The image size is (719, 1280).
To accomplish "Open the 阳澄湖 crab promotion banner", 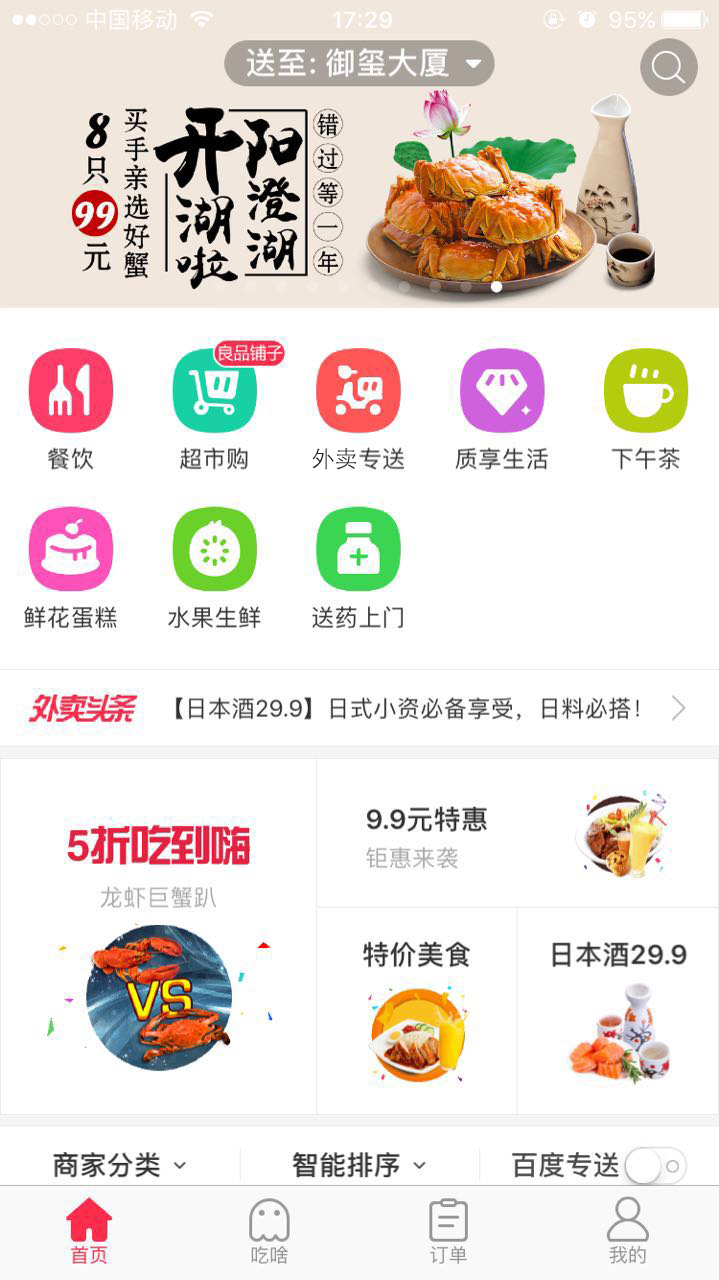I will [359, 190].
